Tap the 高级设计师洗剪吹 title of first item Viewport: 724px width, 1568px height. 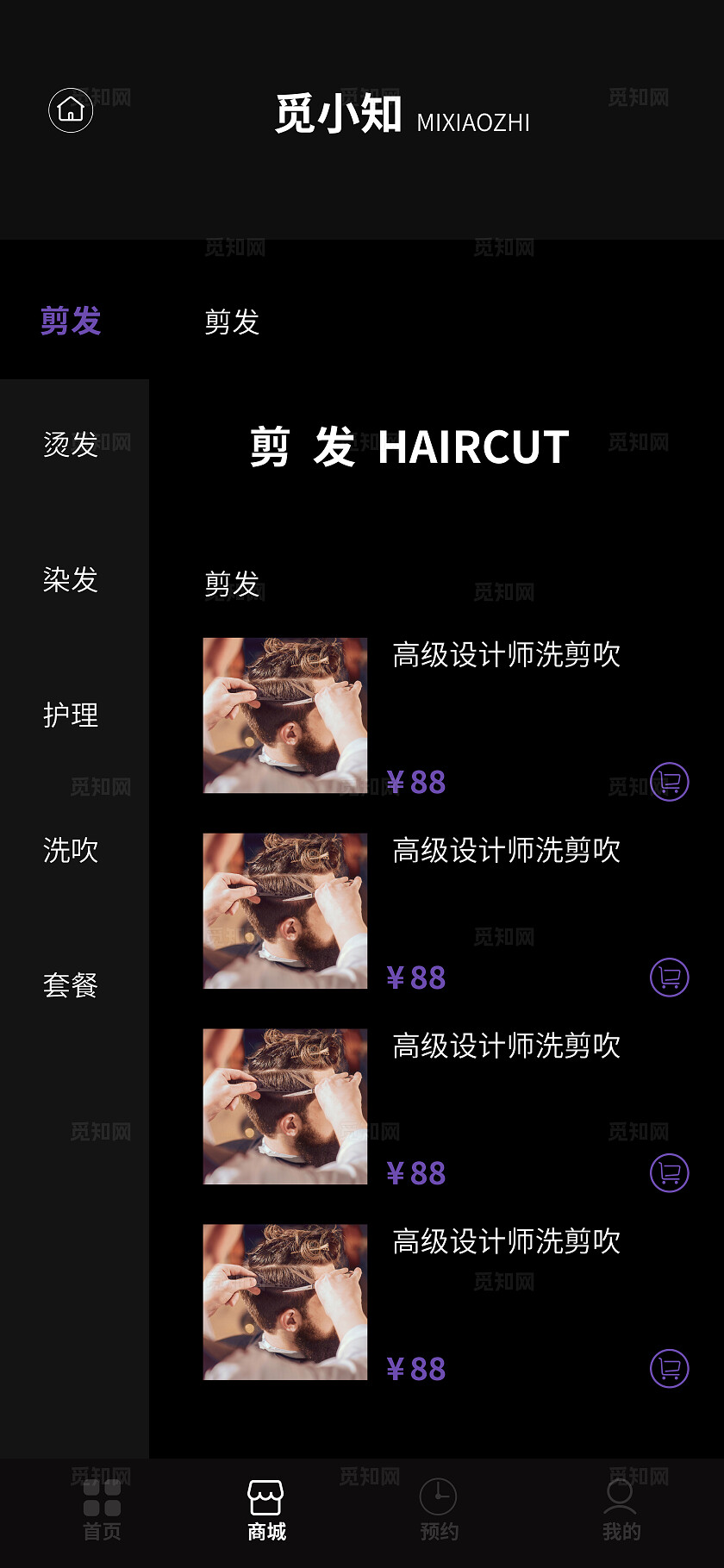(507, 655)
